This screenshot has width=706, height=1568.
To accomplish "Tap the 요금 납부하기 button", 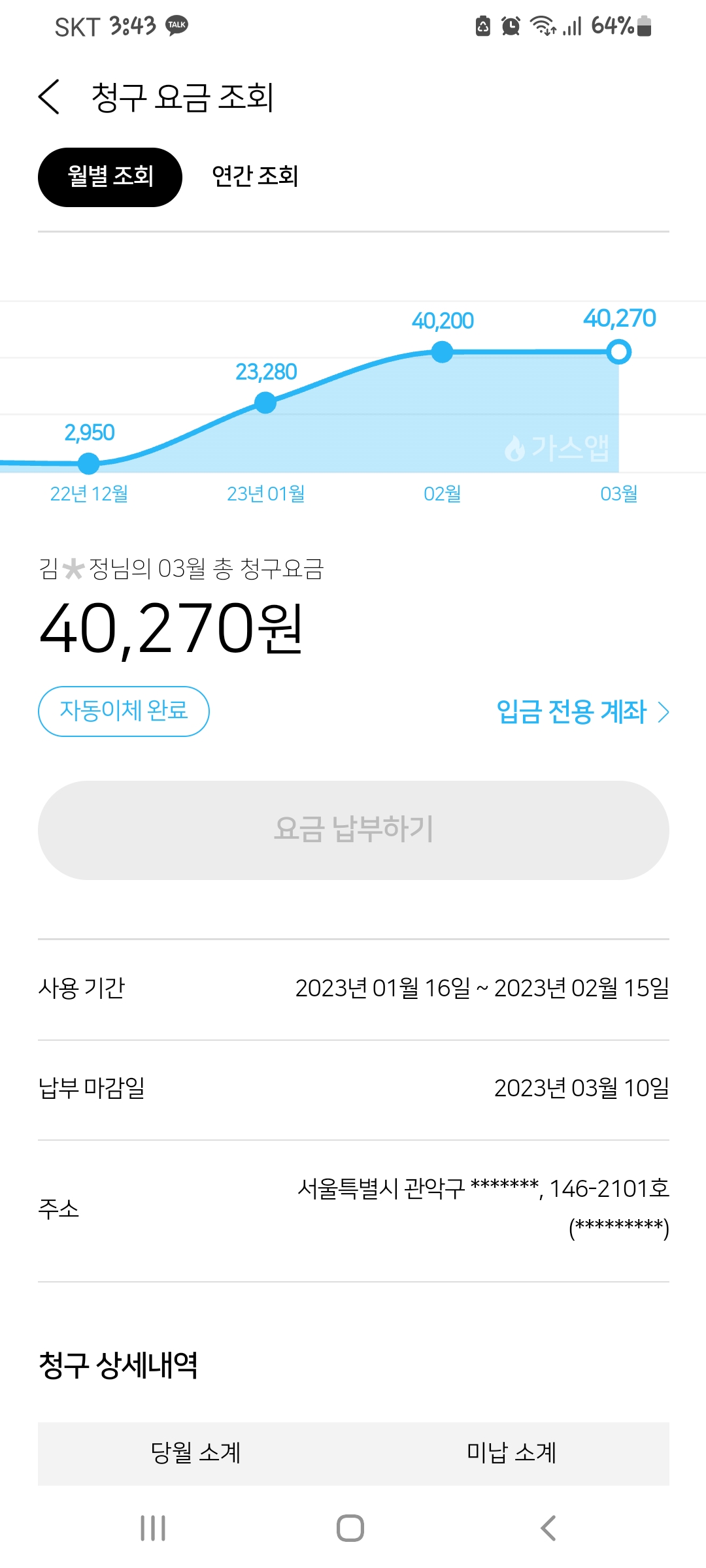I will pos(353,830).
